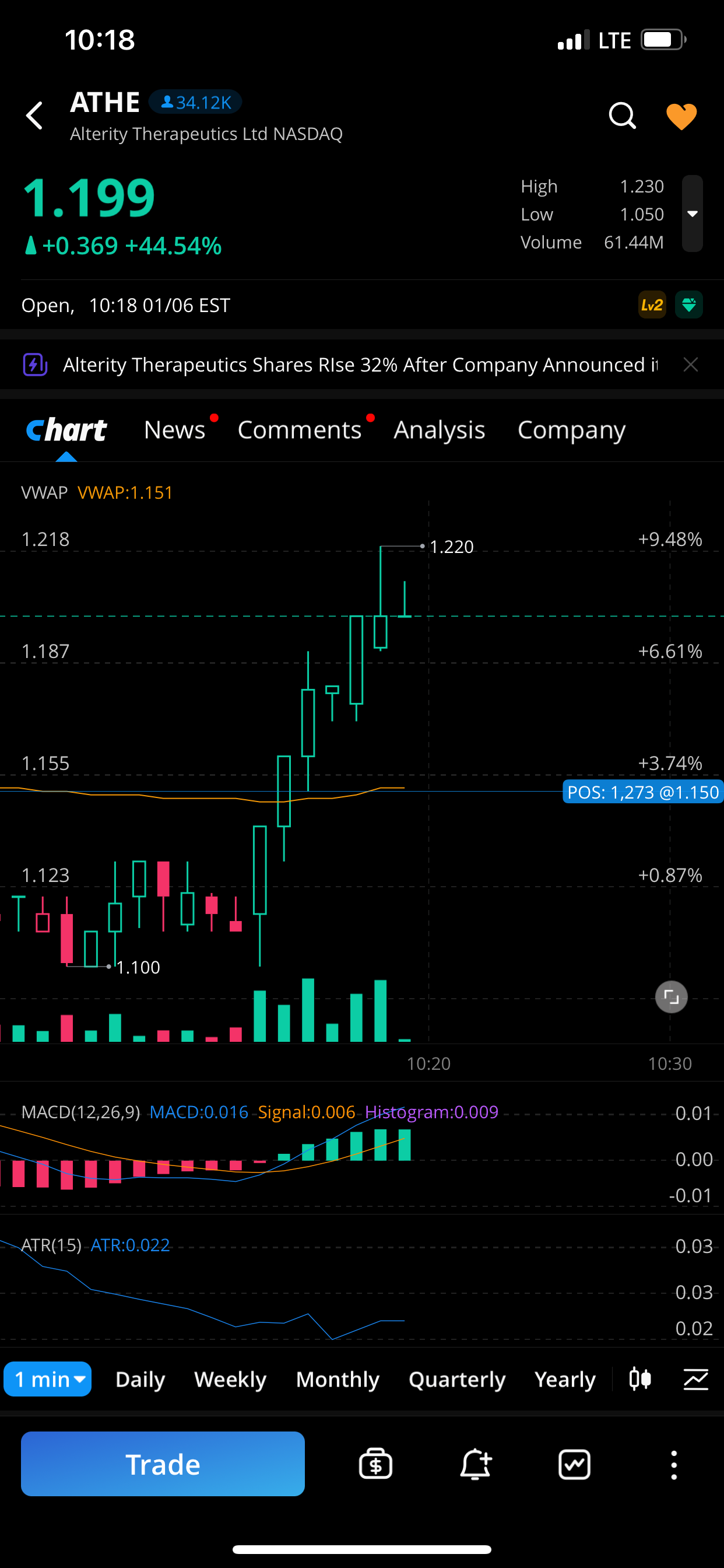Switch to the News tab

tap(175, 430)
